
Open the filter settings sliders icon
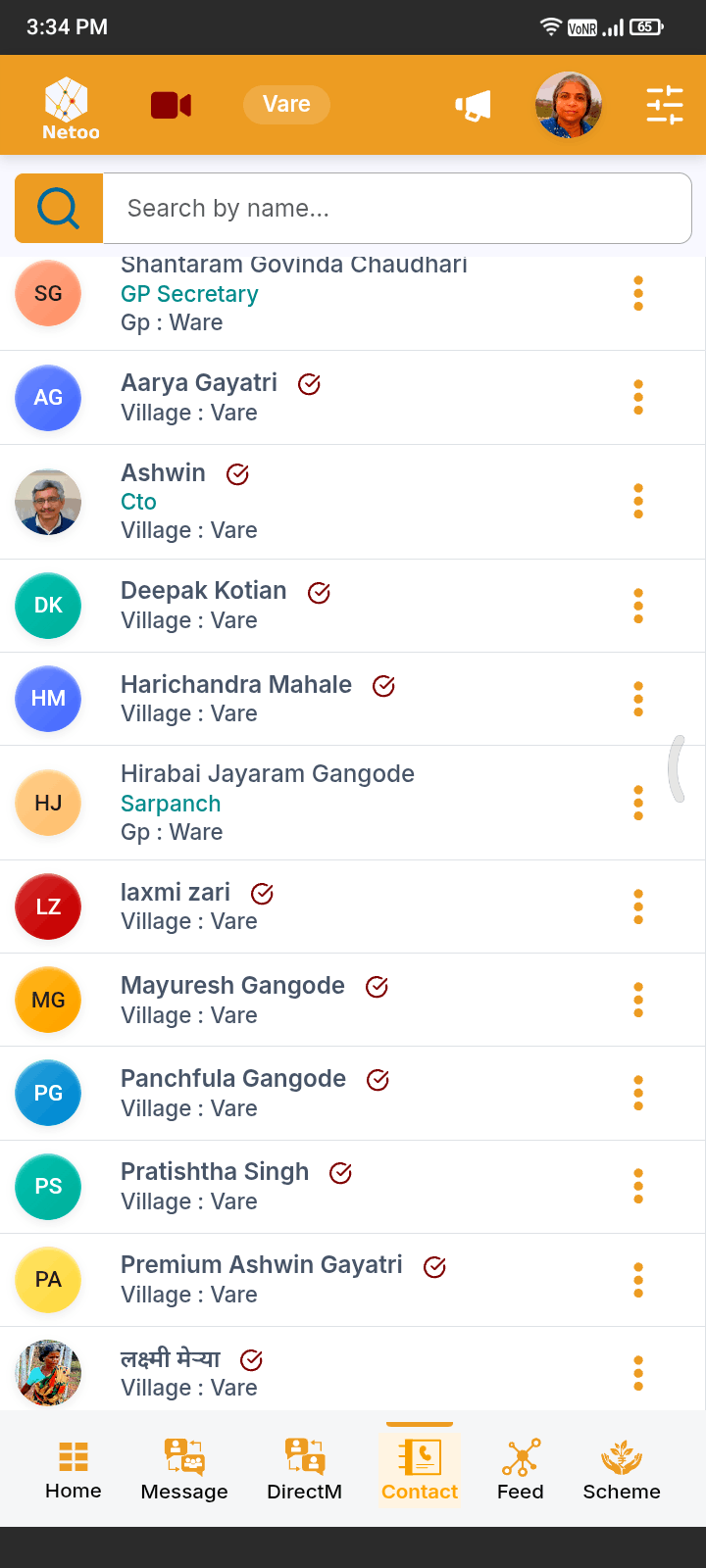pos(664,105)
